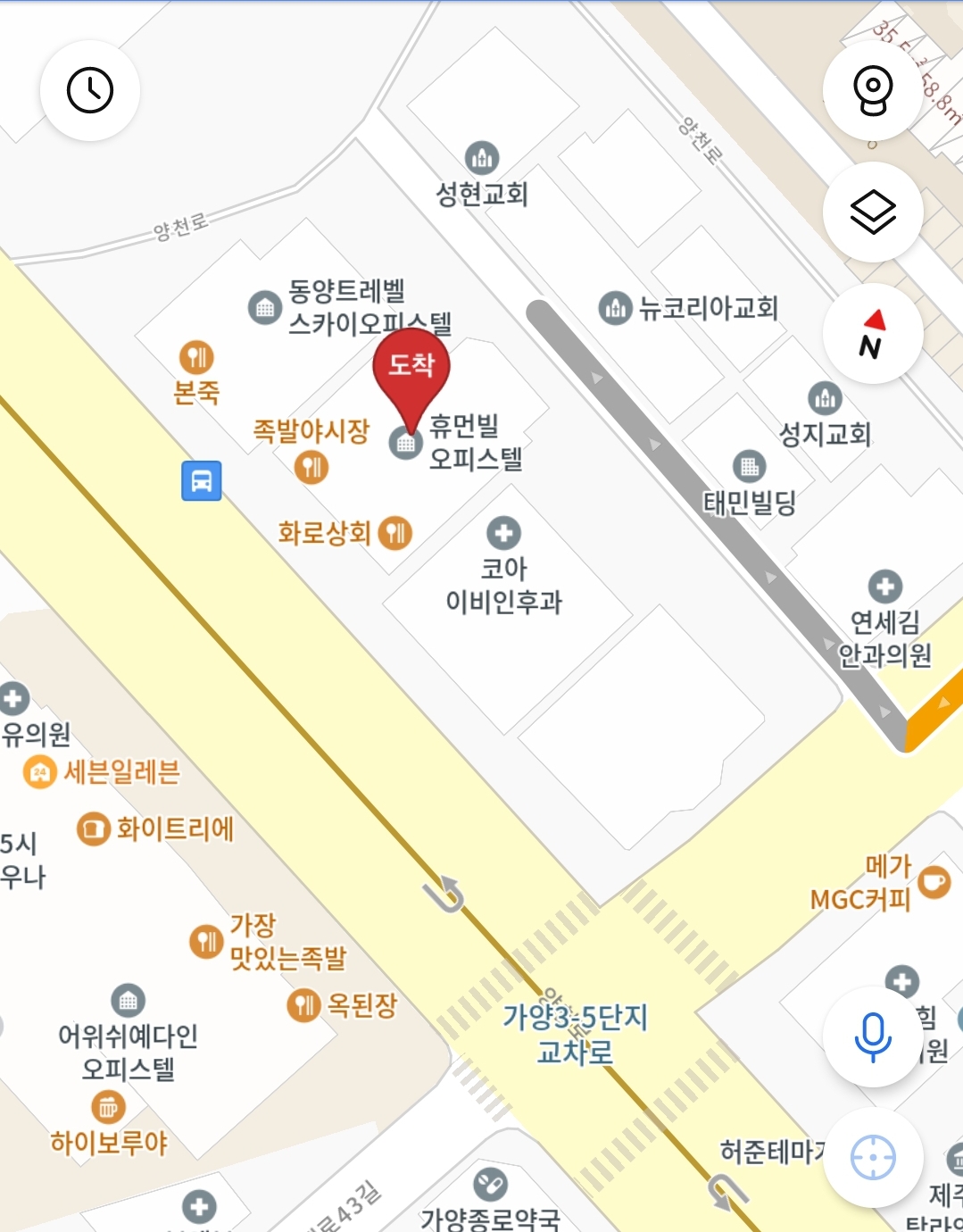963x1232 pixels.
Task: Open 메가MGC커피 cafe marker
Action: coord(934,883)
